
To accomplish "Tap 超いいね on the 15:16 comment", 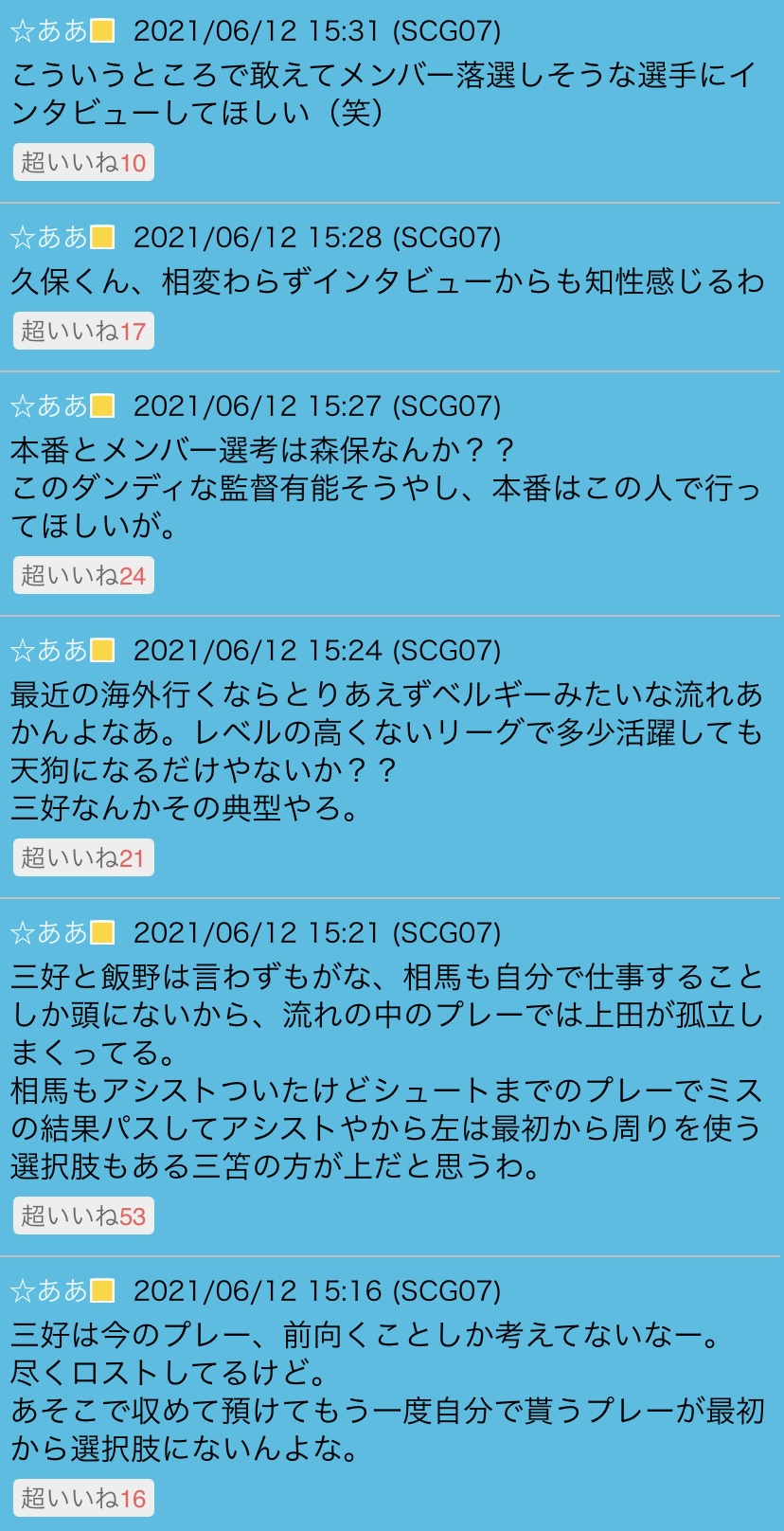I will coord(83,1498).
